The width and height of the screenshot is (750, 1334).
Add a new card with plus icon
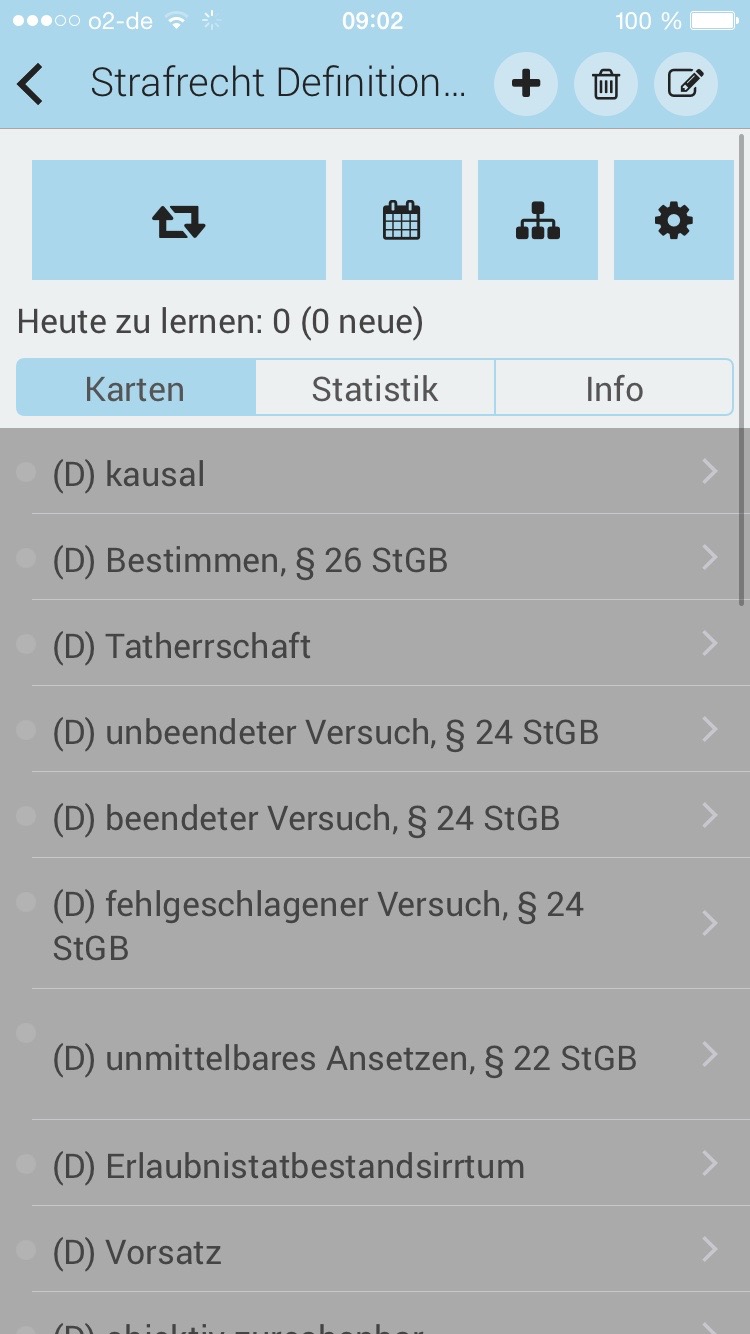526,84
